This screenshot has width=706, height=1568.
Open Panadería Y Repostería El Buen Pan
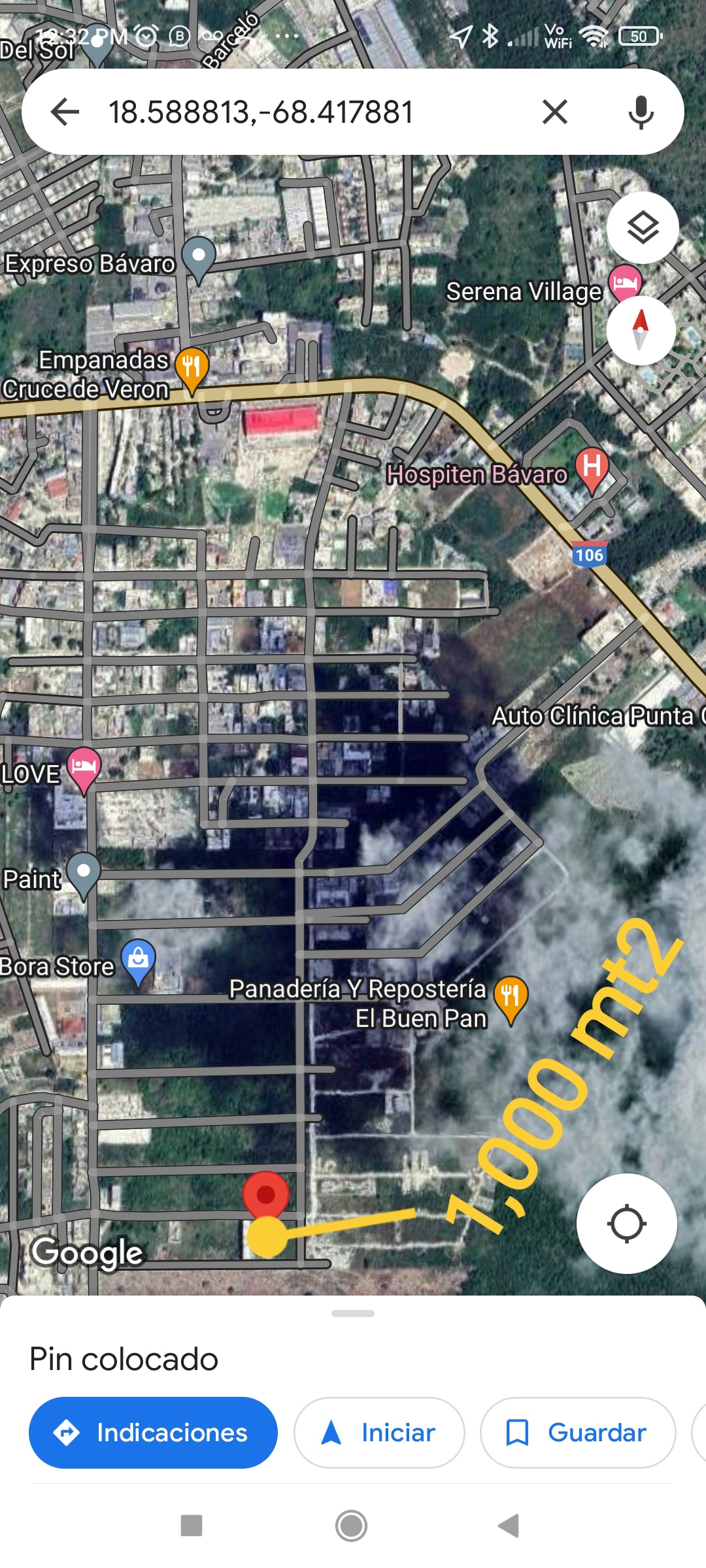[x=511, y=1000]
